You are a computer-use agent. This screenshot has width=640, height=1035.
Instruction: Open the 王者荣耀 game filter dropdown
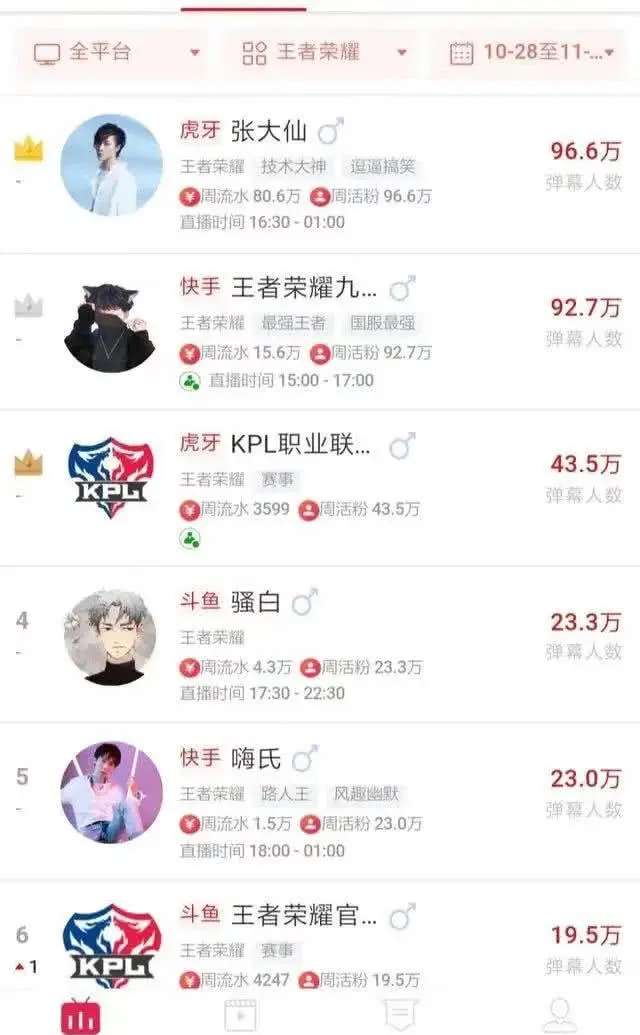(x=324, y=52)
